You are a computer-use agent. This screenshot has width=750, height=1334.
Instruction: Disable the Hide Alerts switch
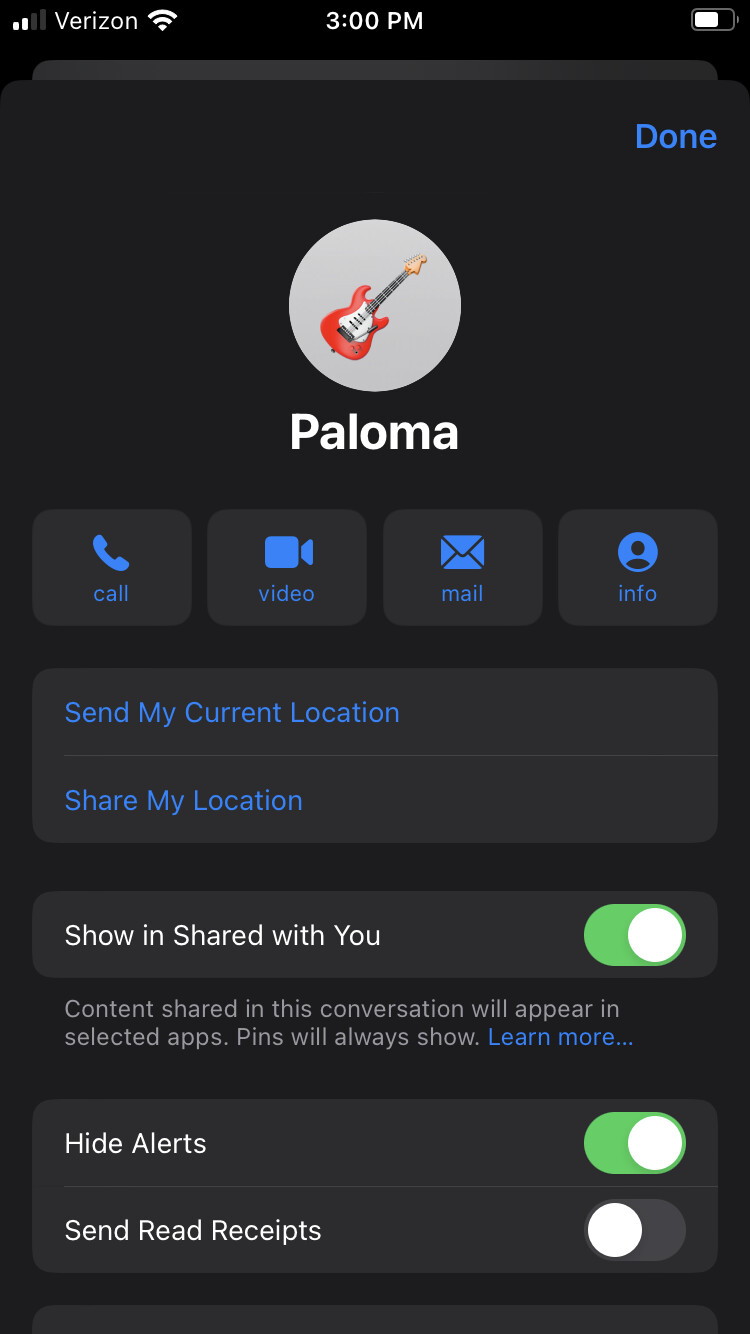635,1143
